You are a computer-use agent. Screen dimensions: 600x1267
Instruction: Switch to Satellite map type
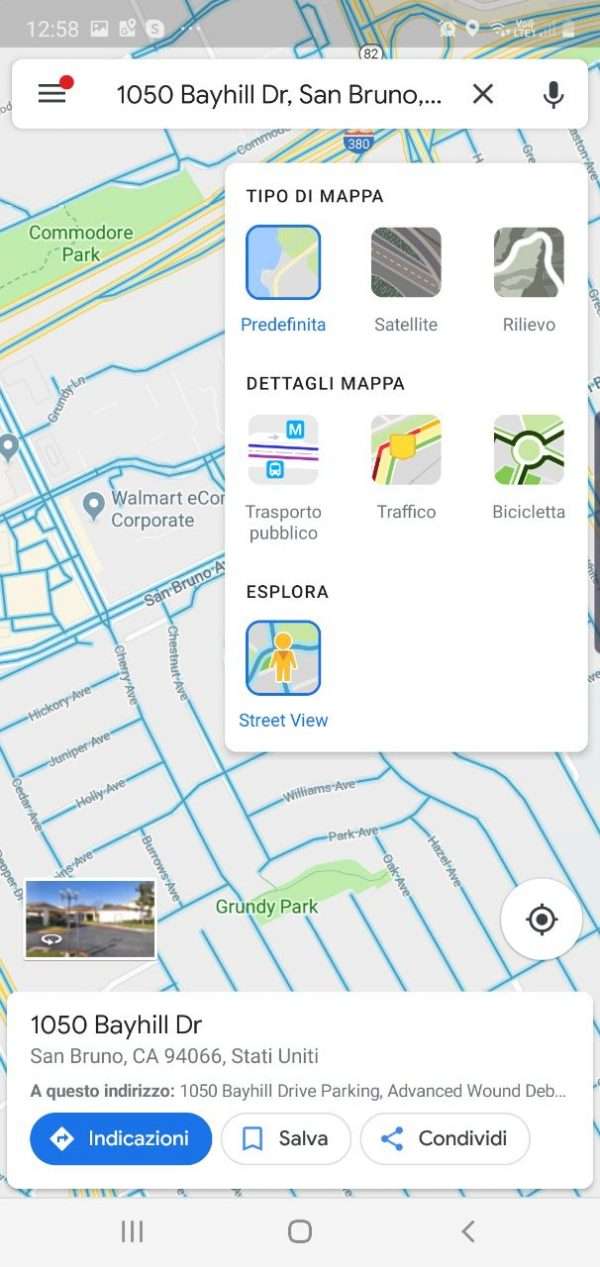[x=406, y=263]
